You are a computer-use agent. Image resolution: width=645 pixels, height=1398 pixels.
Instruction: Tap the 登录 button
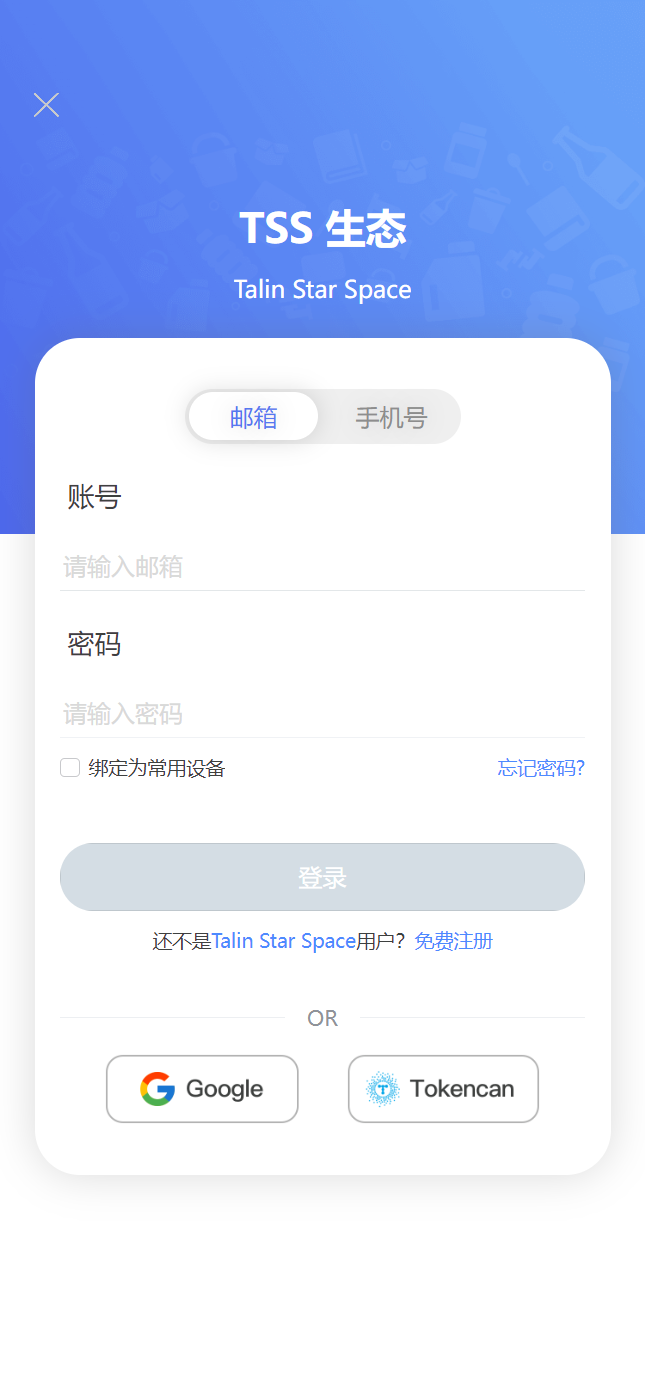tap(322, 877)
